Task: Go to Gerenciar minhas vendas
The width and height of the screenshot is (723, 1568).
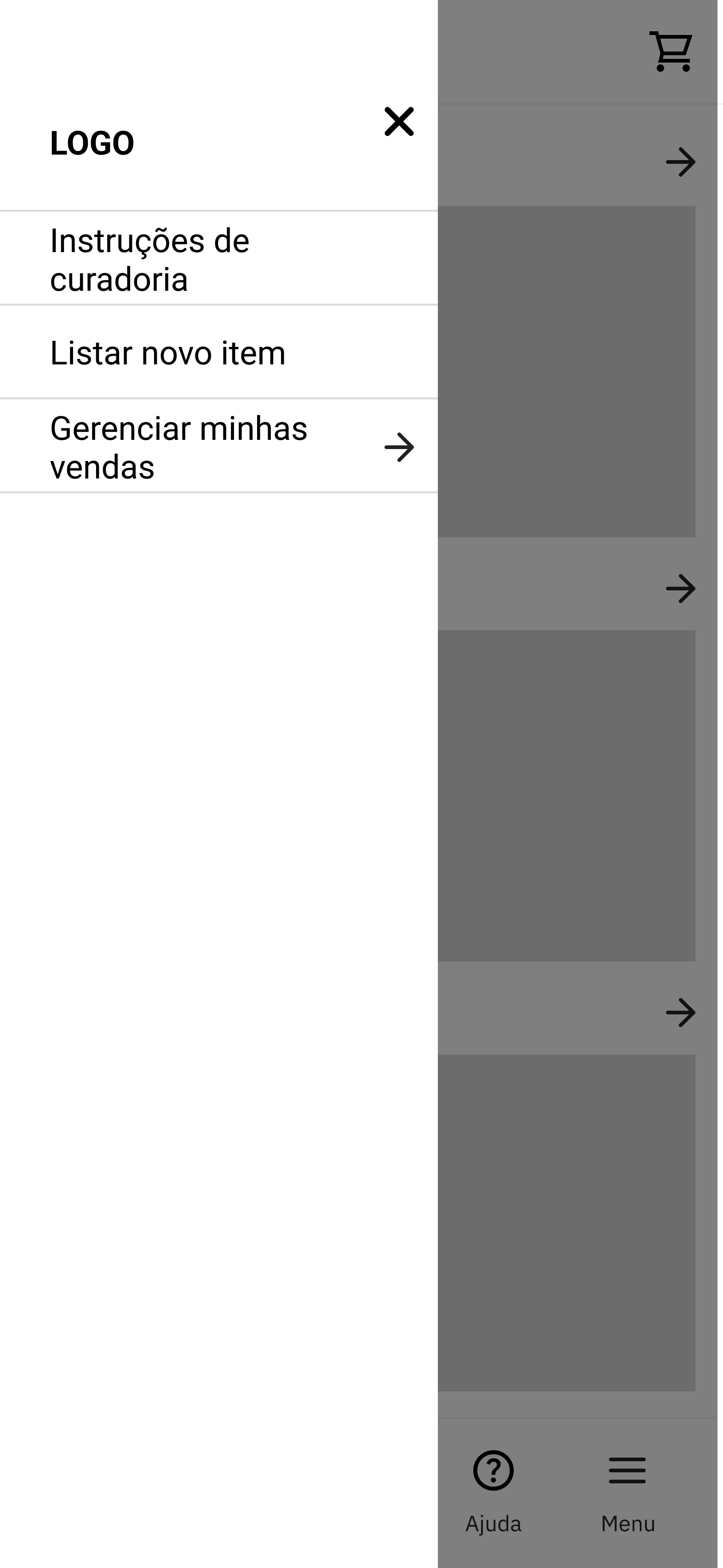Action: point(219,447)
